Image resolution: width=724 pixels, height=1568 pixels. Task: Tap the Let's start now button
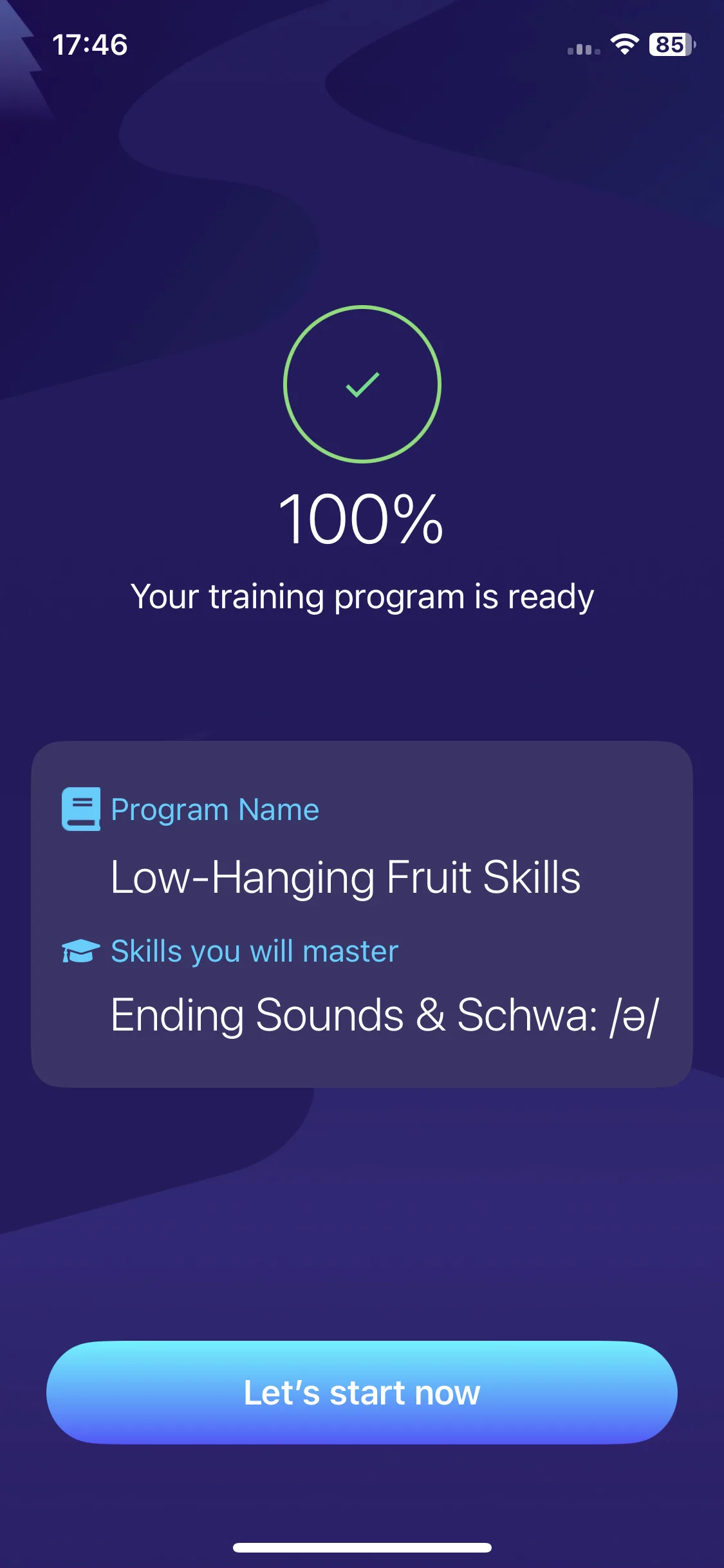pos(362,1392)
